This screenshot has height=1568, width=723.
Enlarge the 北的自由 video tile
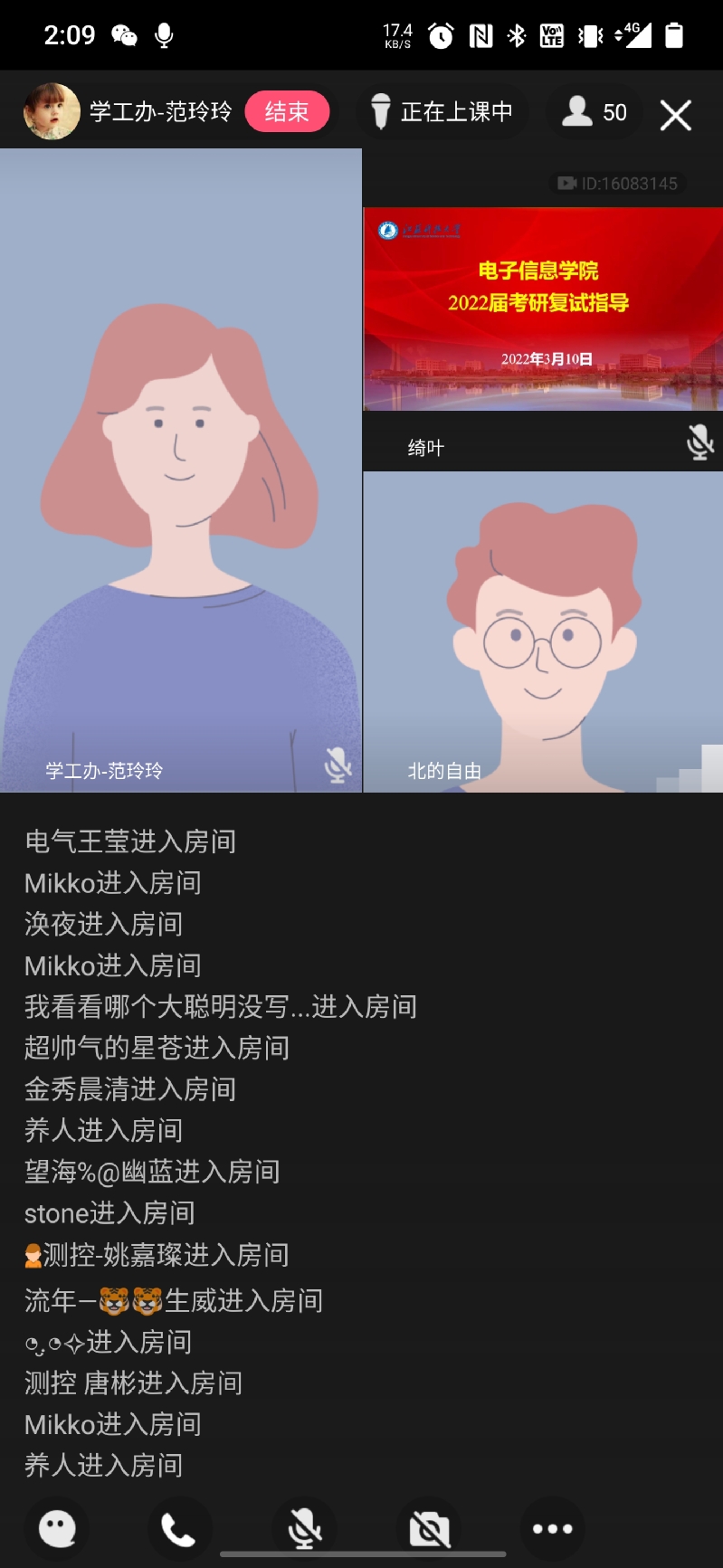[543, 632]
